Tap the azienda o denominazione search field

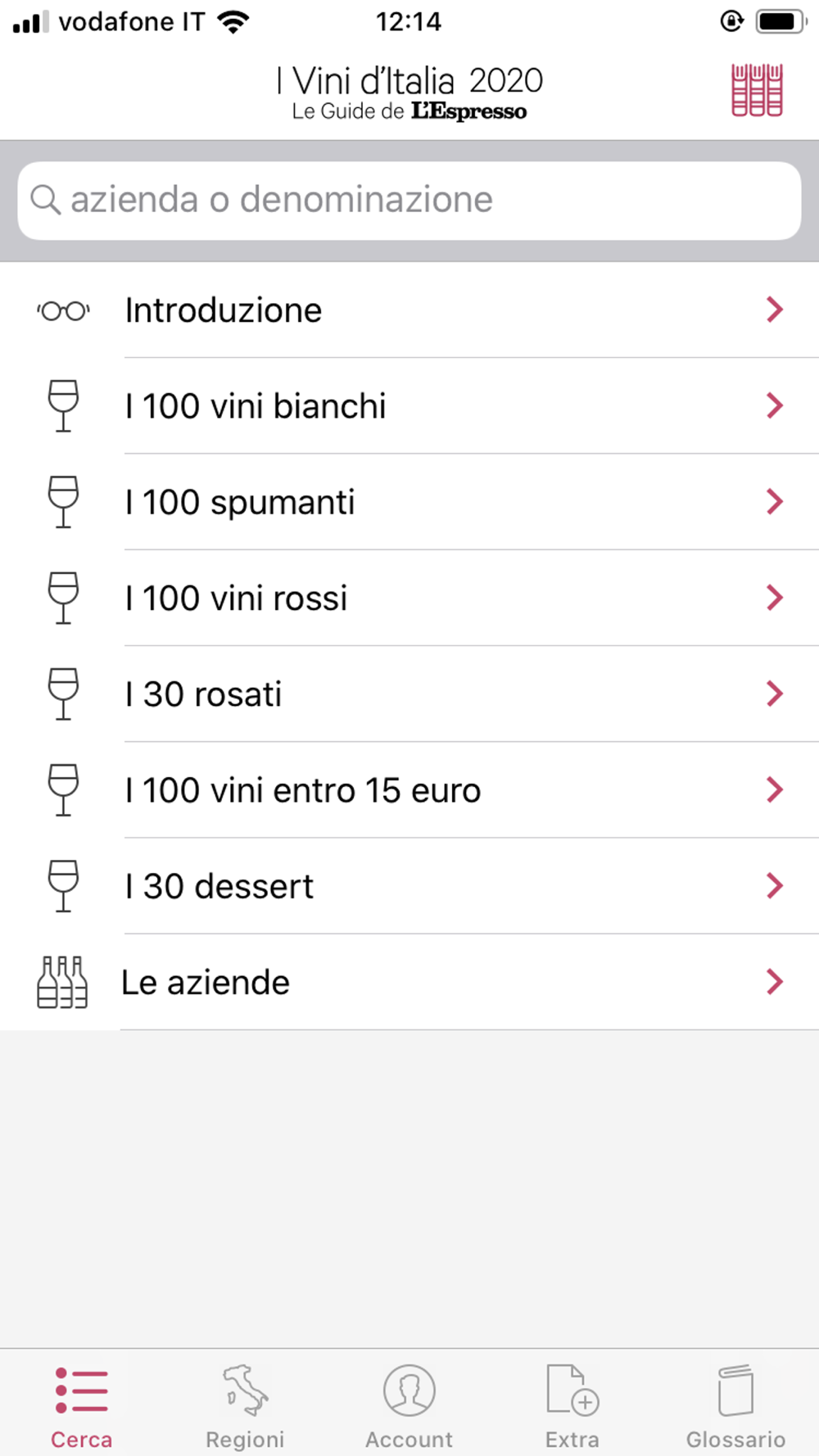click(x=409, y=201)
